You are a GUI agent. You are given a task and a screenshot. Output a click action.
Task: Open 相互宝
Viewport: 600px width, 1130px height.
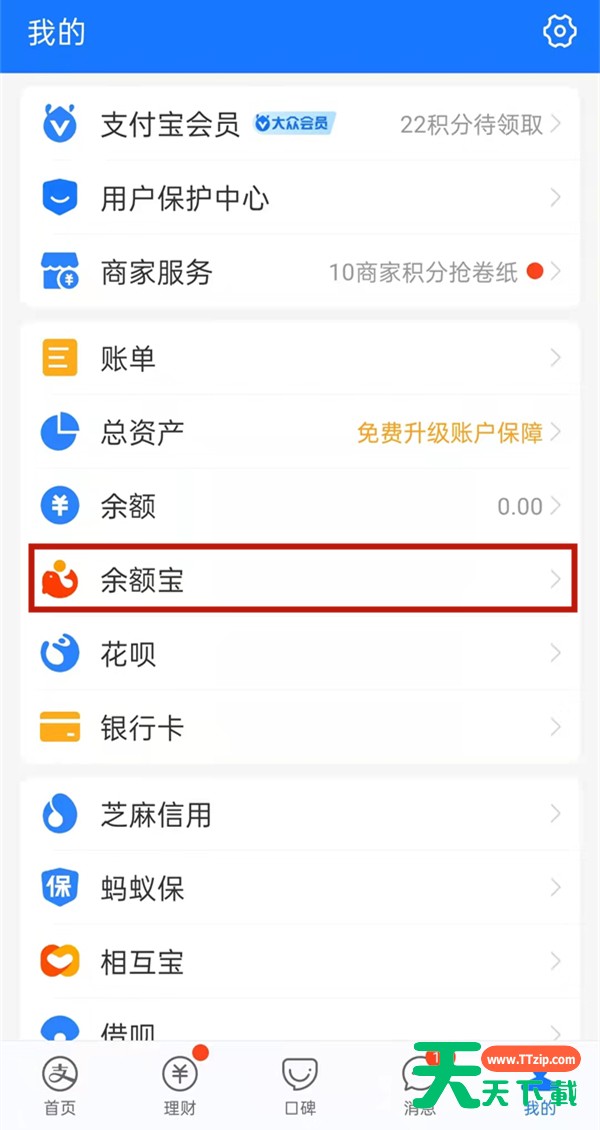pos(300,962)
